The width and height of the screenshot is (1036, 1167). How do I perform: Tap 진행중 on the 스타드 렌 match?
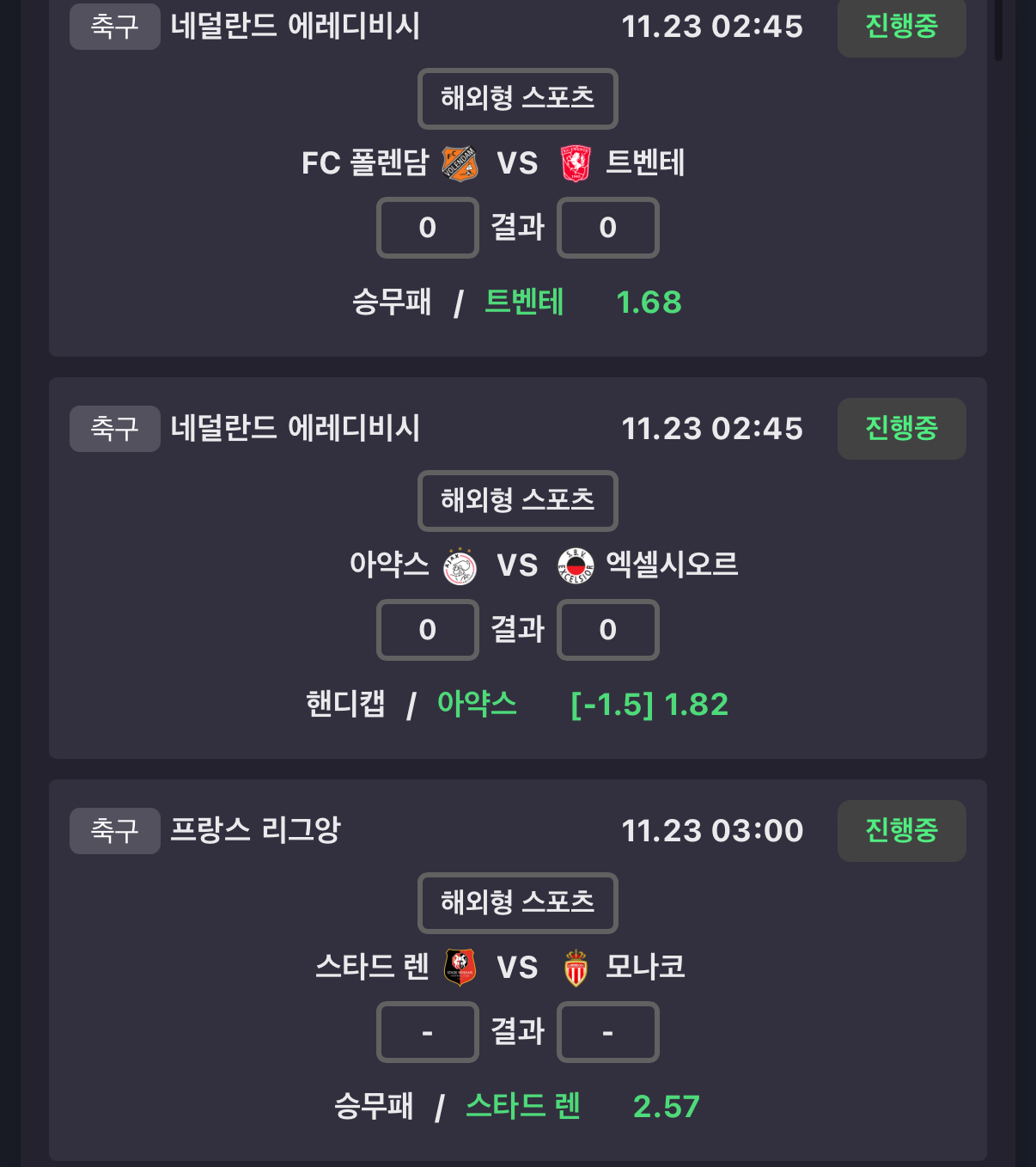[901, 830]
